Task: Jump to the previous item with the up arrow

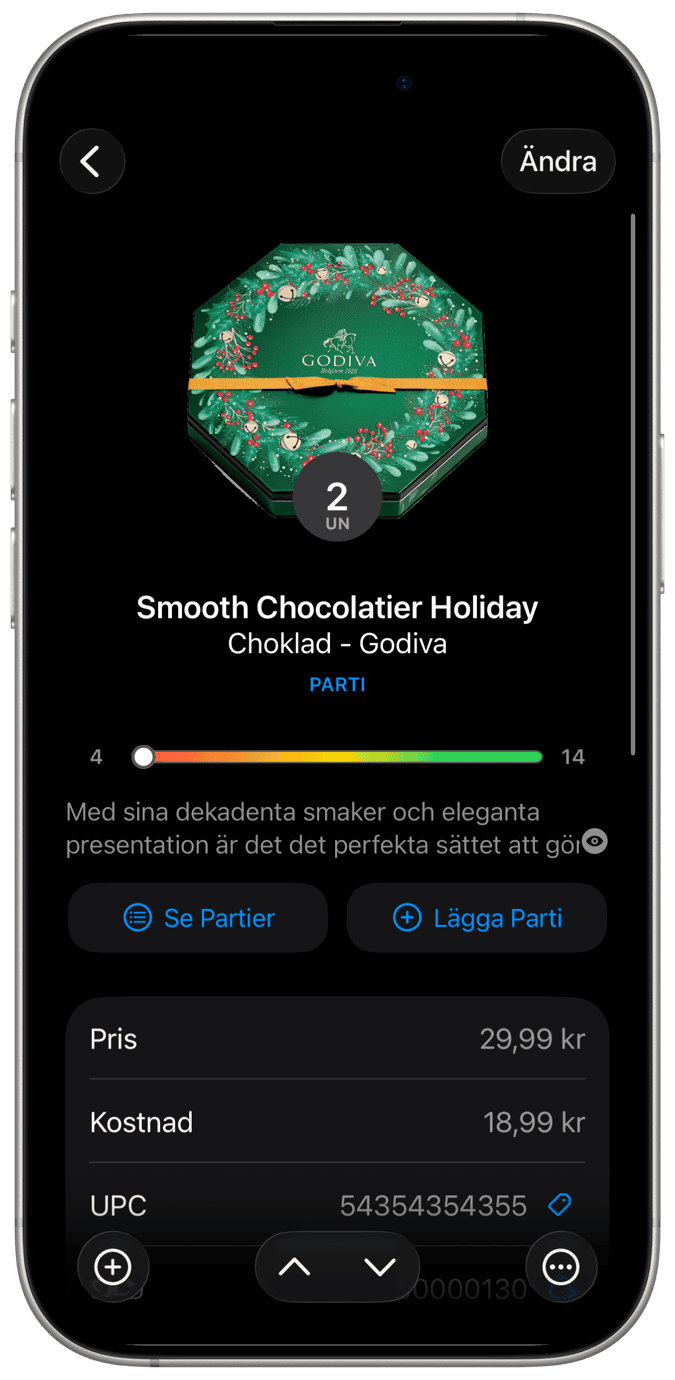Action: (x=294, y=1267)
